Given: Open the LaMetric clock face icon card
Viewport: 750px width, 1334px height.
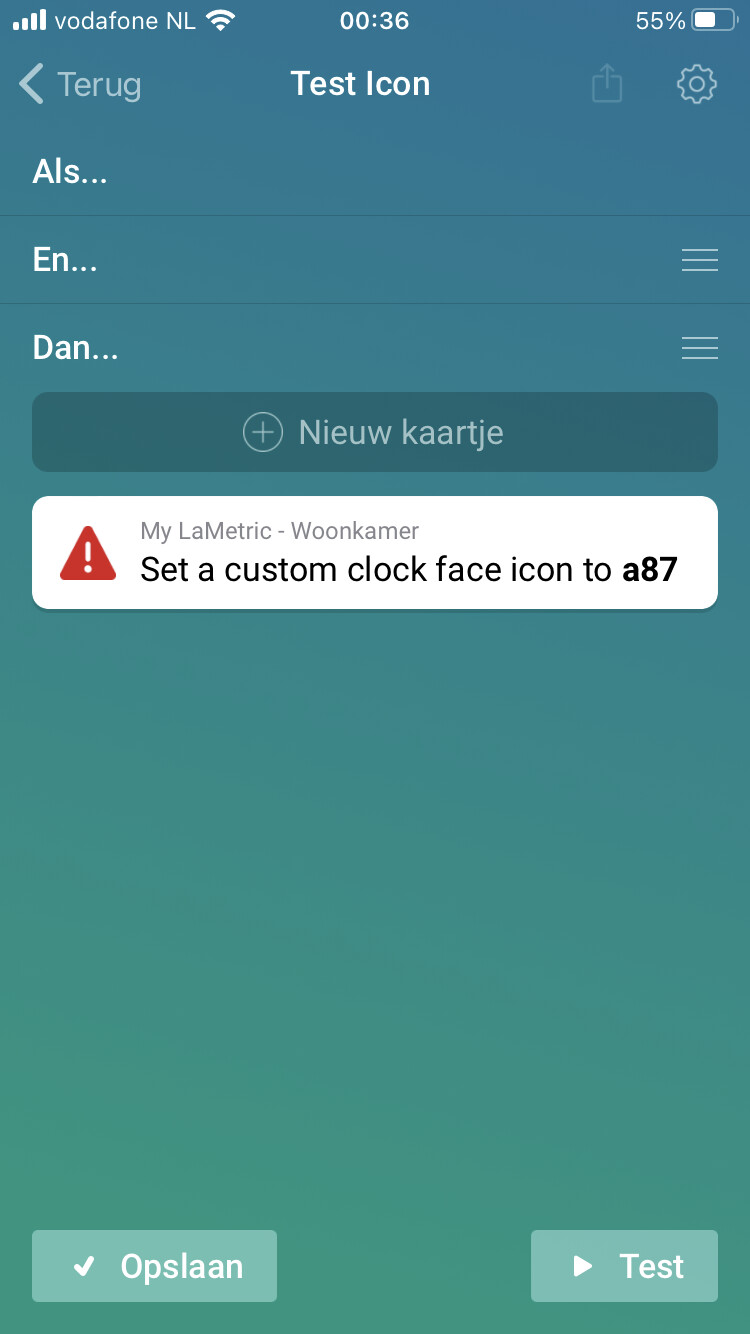Looking at the screenshot, I should coord(375,552).
